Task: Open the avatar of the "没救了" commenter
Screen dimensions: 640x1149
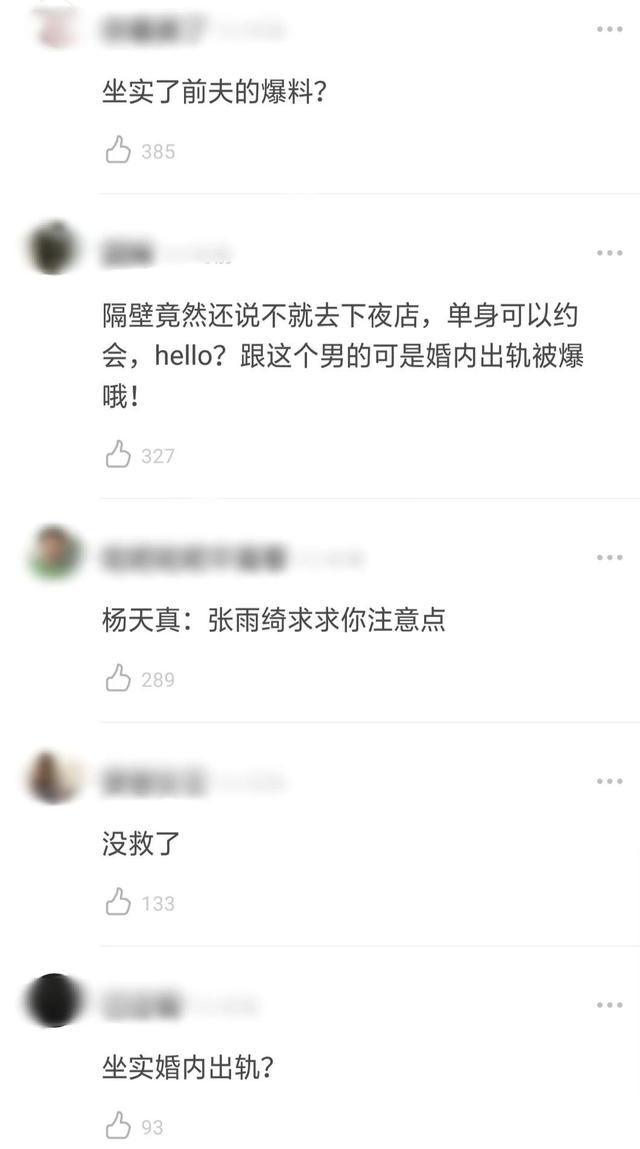Action: 53,777
